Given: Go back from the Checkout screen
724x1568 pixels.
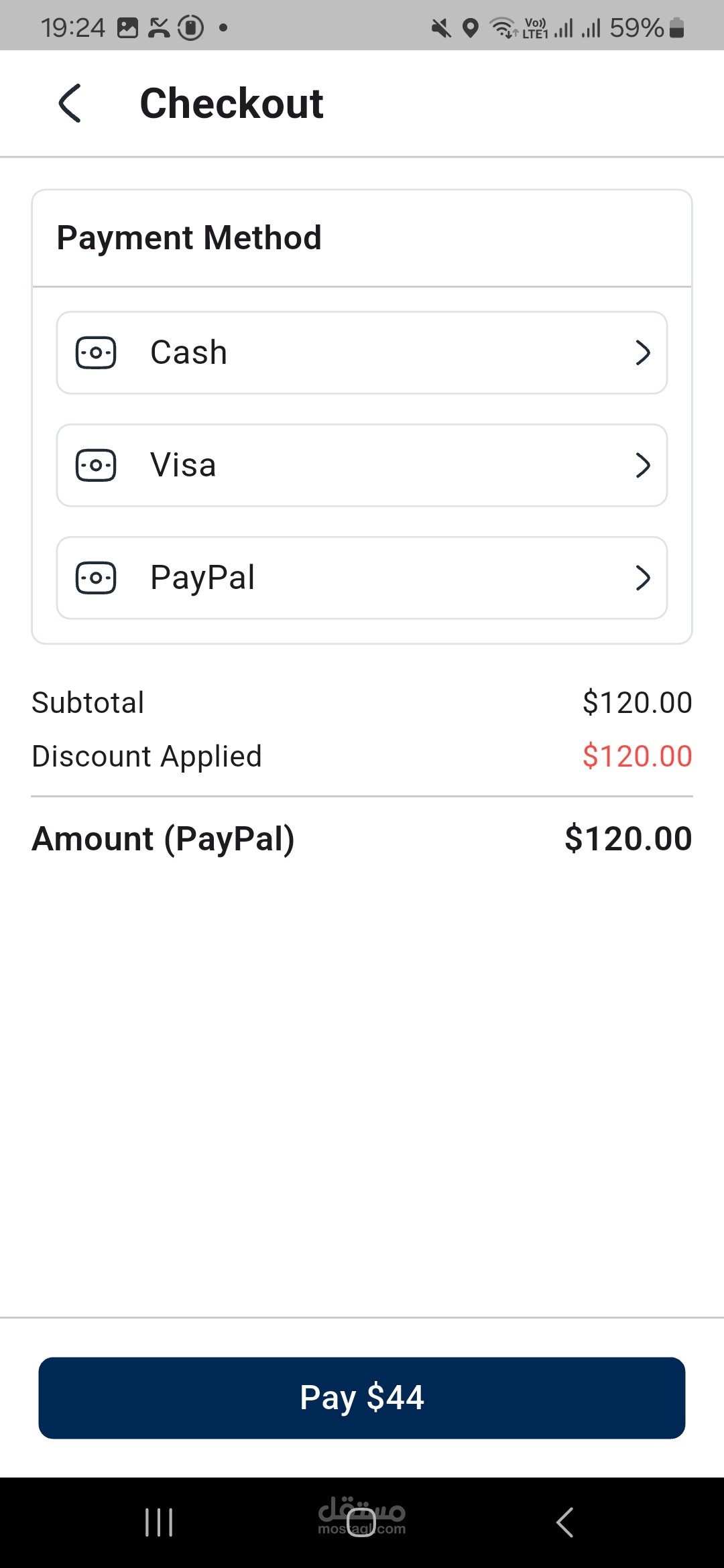Looking at the screenshot, I should point(70,103).
